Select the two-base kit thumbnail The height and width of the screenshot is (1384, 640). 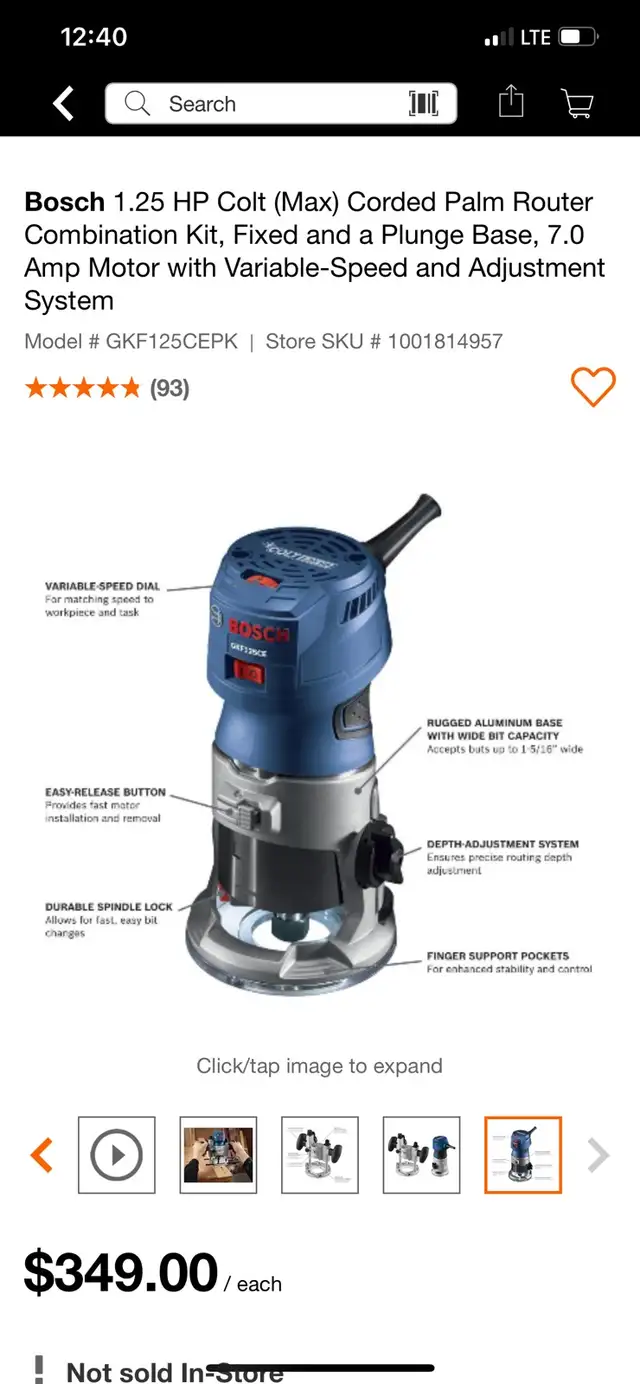click(x=422, y=1155)
